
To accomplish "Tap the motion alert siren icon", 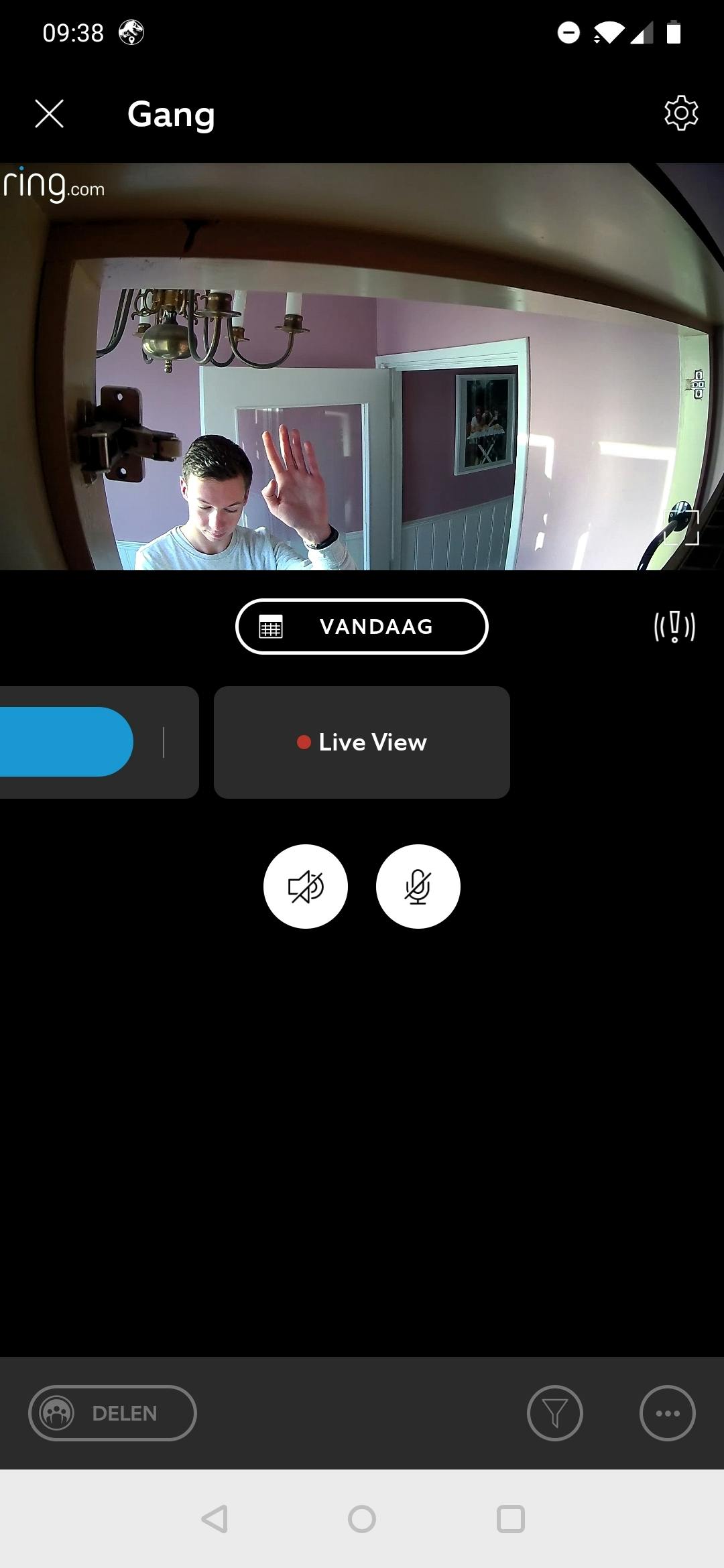I will tap(674, 627).
